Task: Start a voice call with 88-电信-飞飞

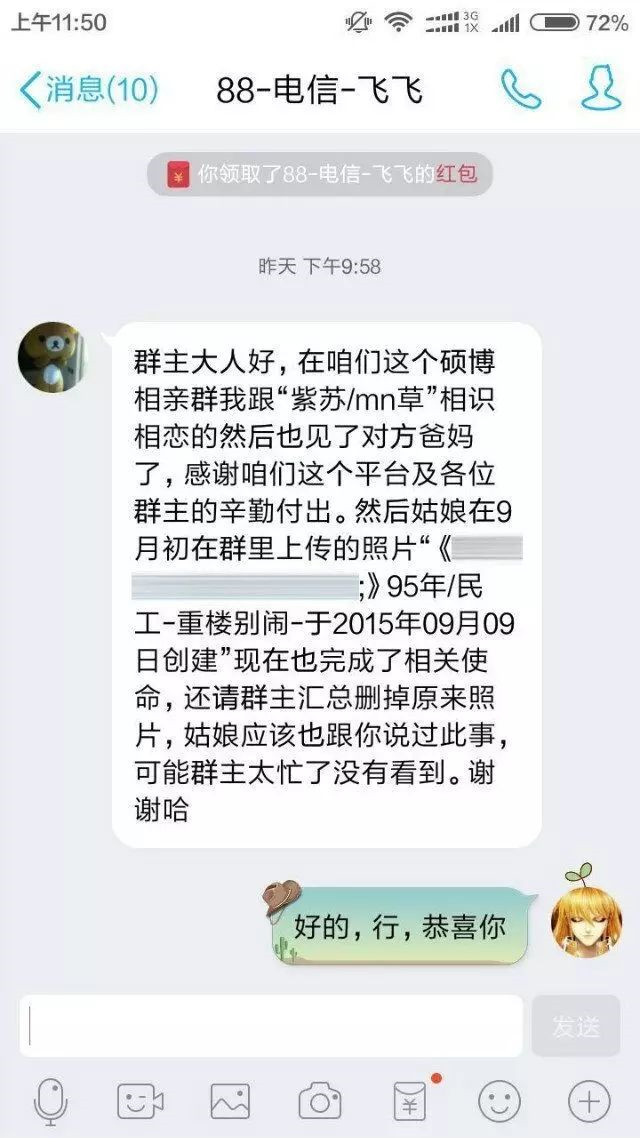Action: click(x=520, y=90)
